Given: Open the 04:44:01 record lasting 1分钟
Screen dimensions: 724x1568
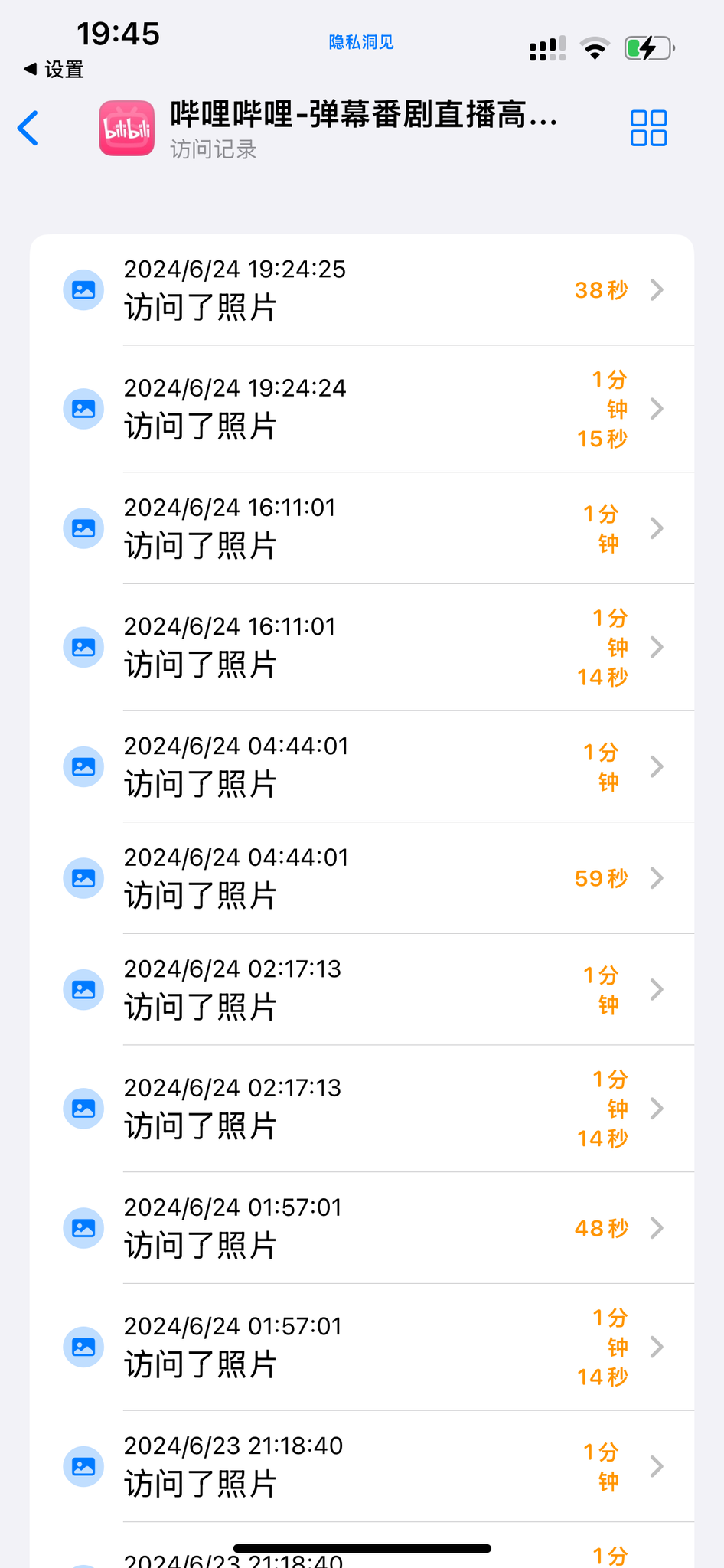Looking at the screenshot, I should (361, 766).
